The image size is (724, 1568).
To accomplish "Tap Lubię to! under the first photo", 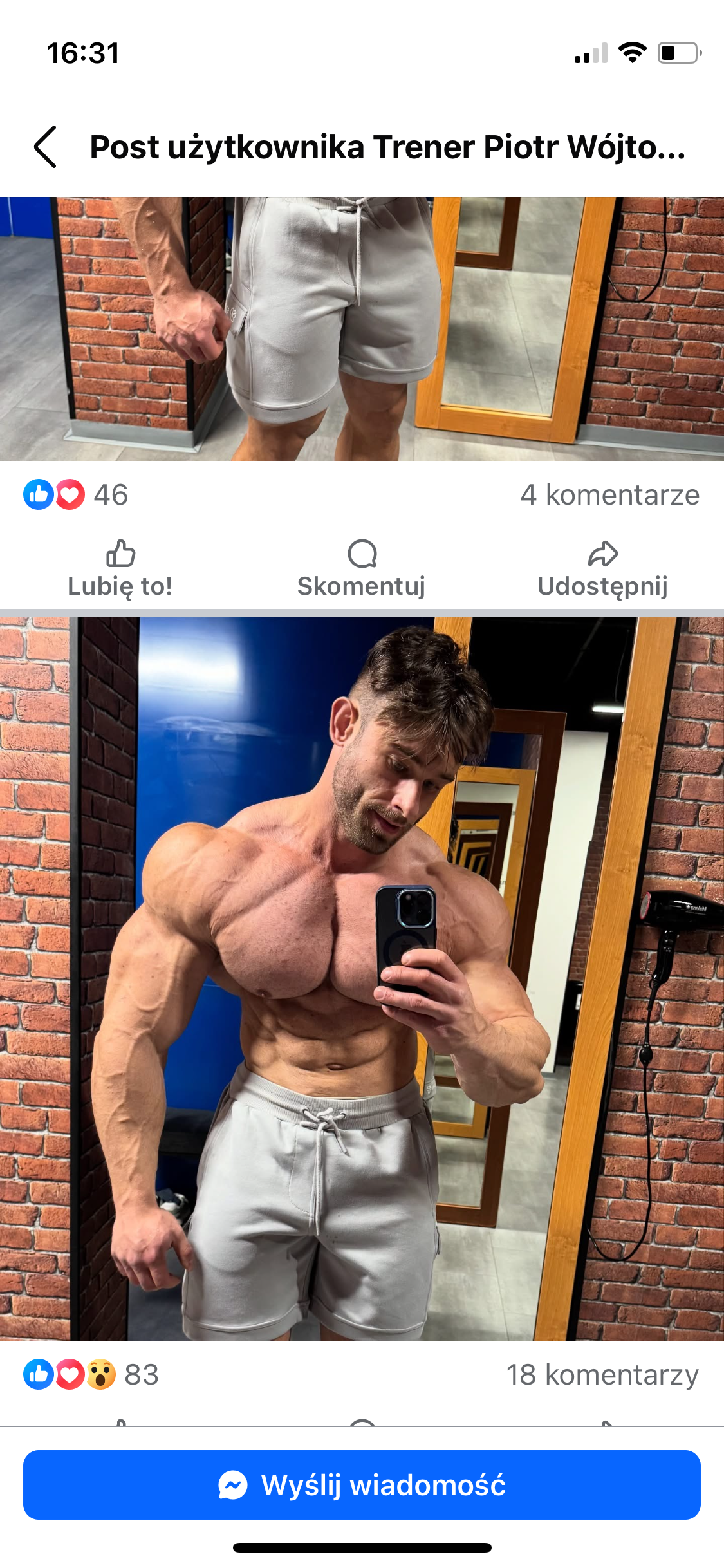I will pos(120,569).
